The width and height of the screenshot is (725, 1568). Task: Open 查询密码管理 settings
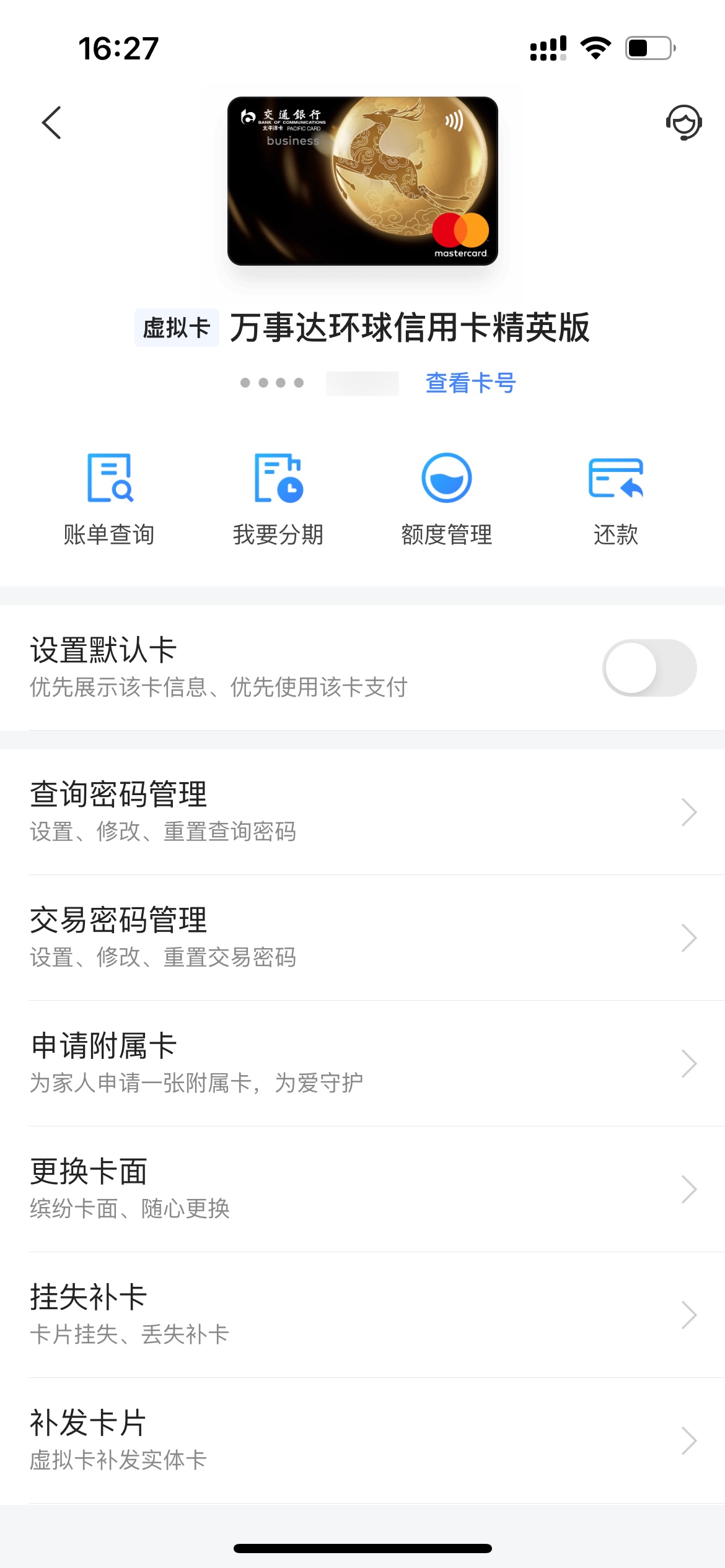point(362,812)
